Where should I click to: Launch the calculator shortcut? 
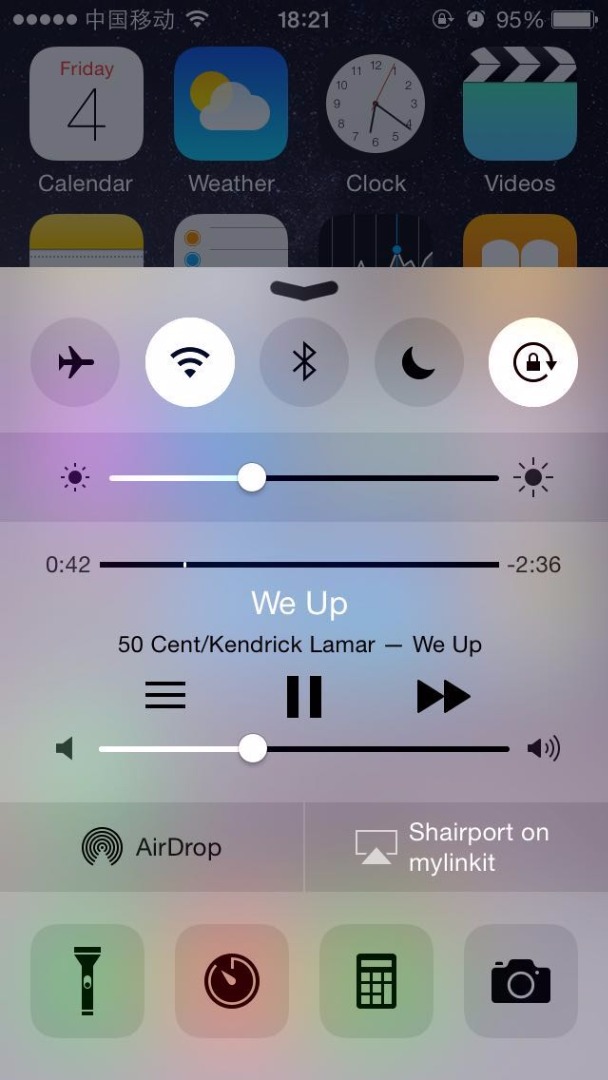(x=376, y=980)
